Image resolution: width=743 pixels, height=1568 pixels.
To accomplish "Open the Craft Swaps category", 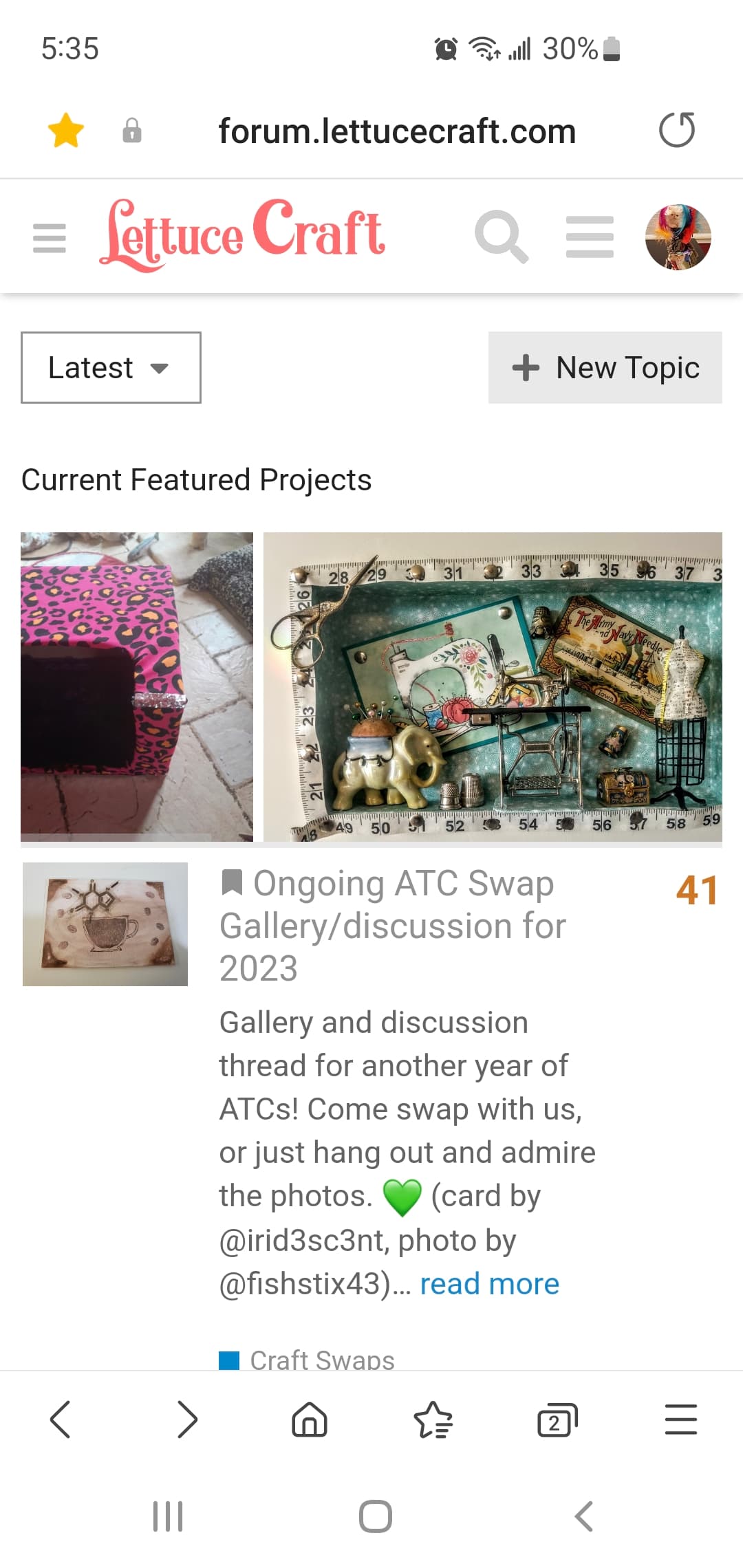I will 321,1359.
